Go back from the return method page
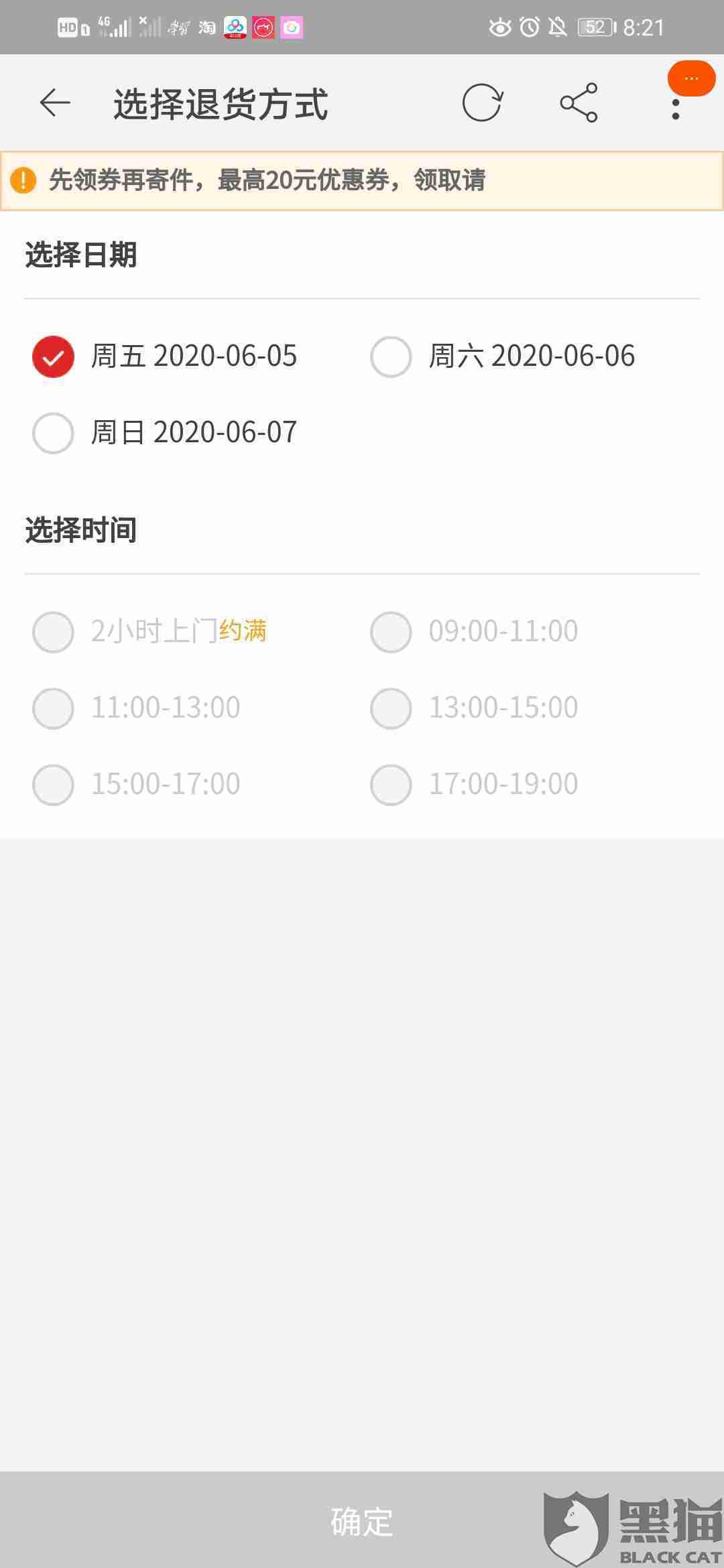The height and width of the screenshot is (1568, 724). tap(55, 103)
